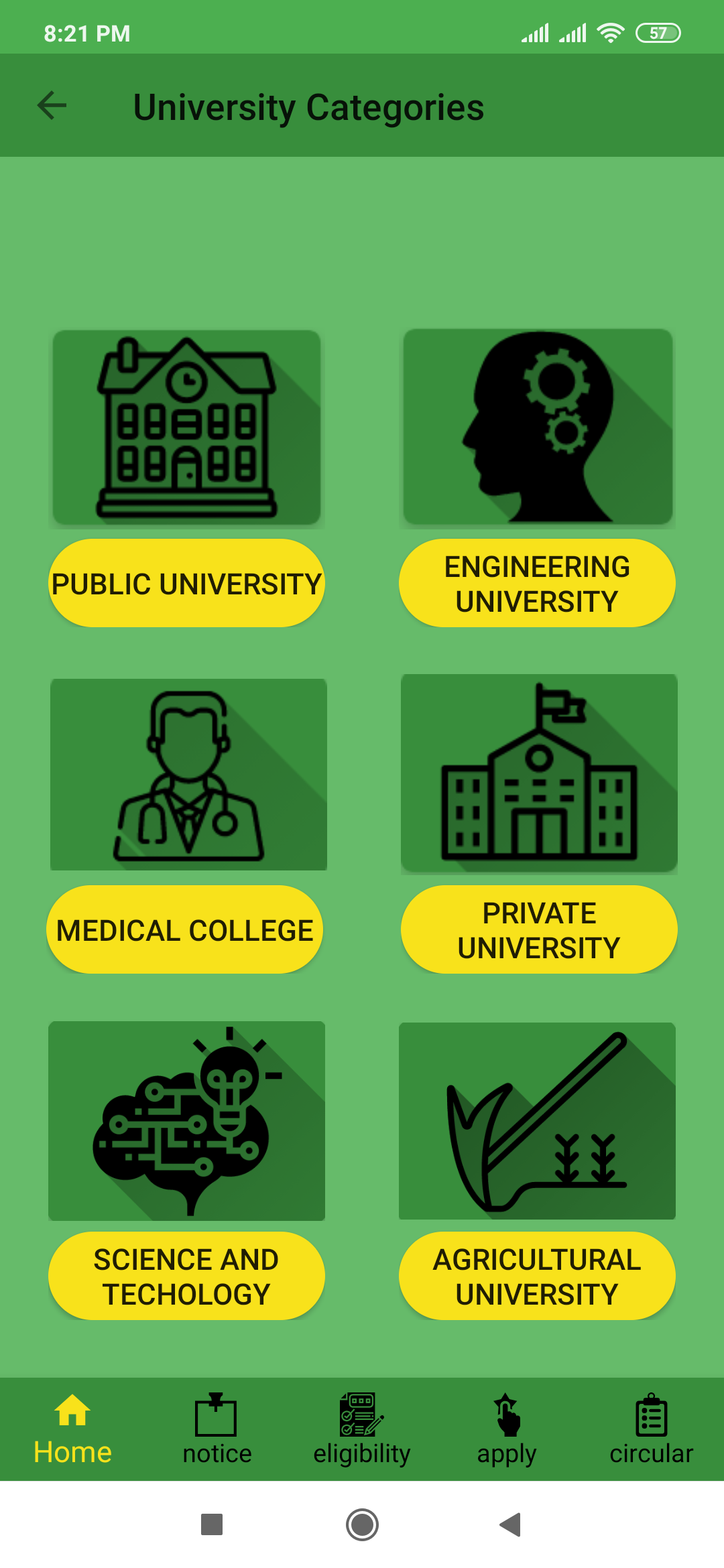This screenshot has height=1568, width=724.
Task: Tap the system back triangle button
Action: (510, 1524)
